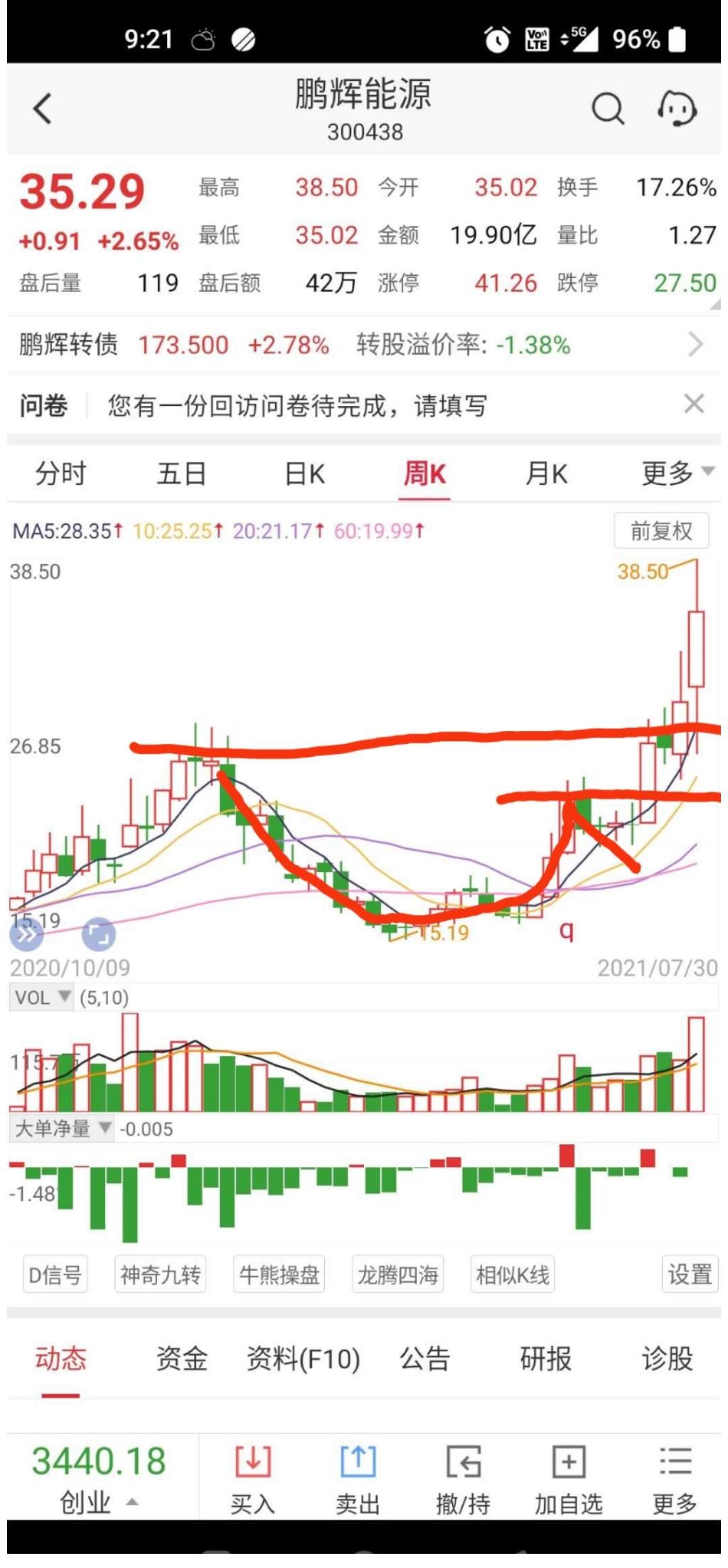The image size is (728, 1568).
Task: Select the 月K chart tab
Action: (x=546, y=474)
